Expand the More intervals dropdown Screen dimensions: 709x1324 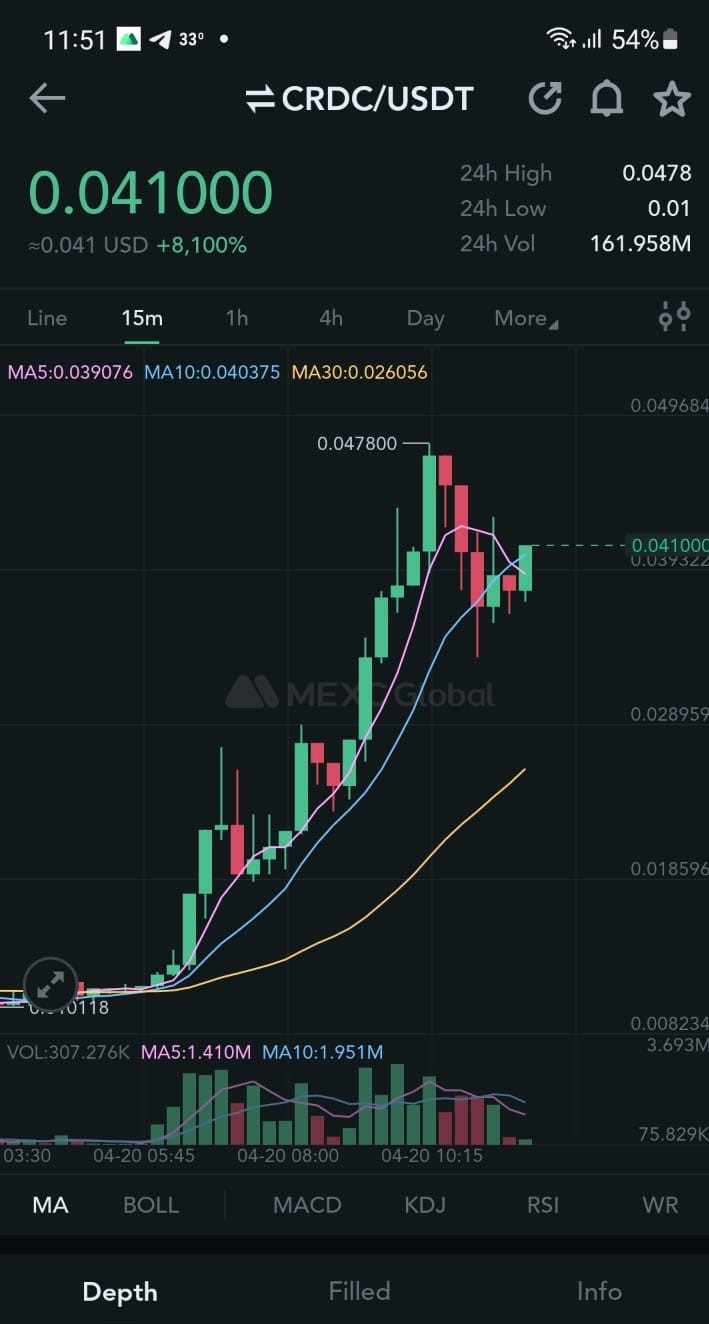526,318
